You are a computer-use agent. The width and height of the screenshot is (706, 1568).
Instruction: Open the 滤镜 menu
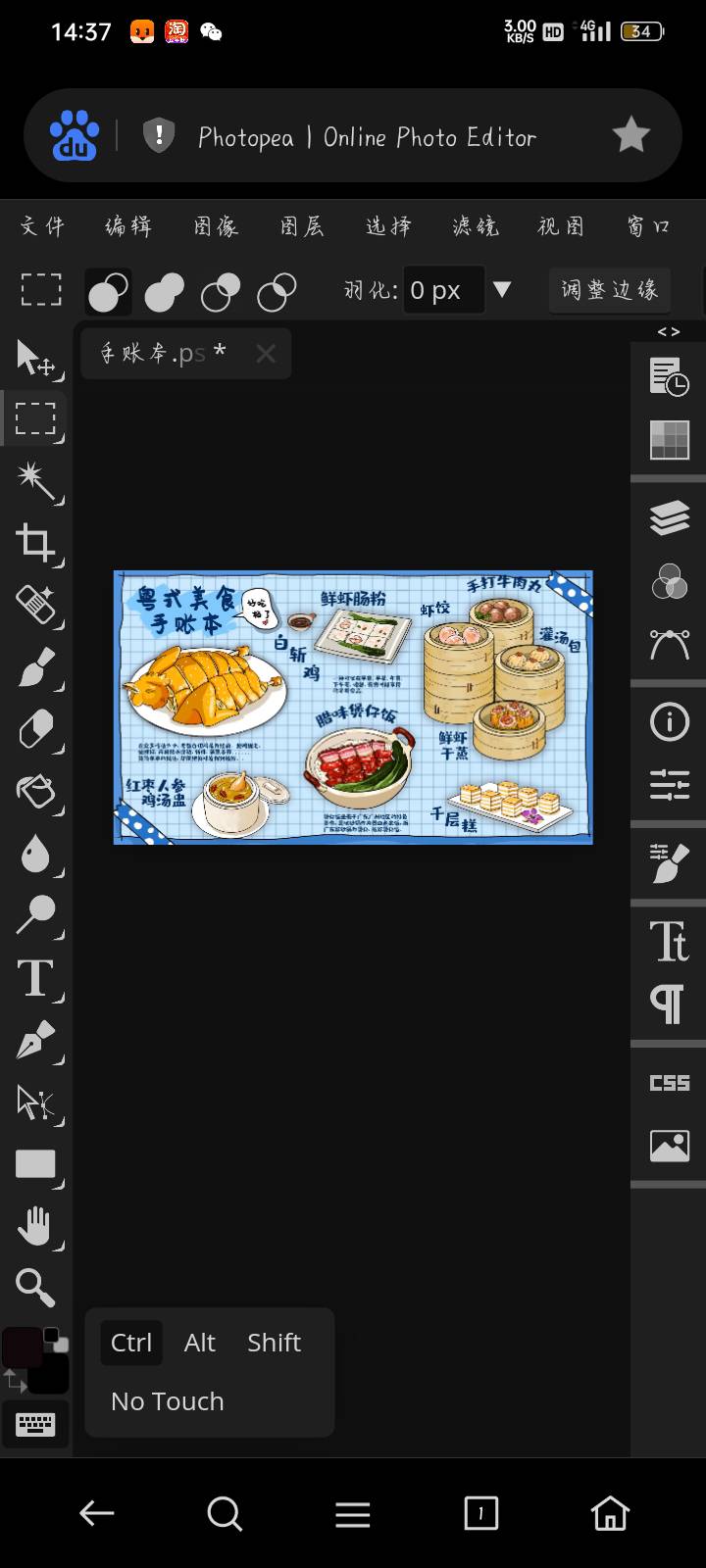click(x=476, y=226)
